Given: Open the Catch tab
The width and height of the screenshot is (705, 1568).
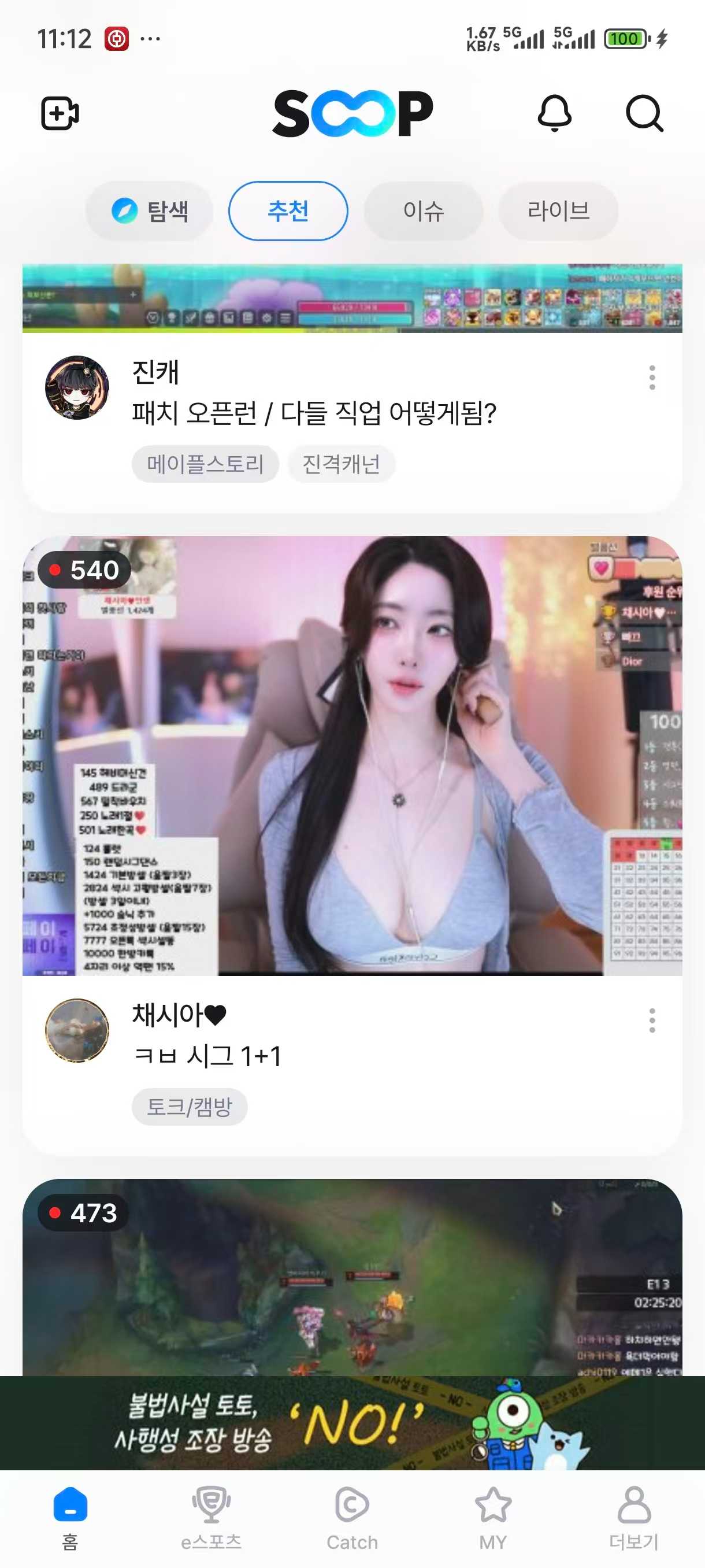Looking at the screenshot, I should click(x=352, y=1518).
